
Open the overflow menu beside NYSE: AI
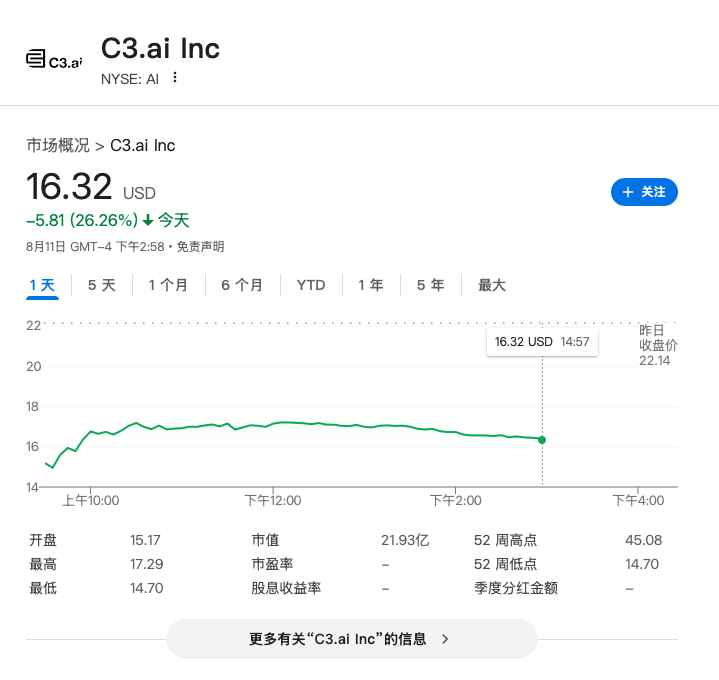[x=175, y=78]
